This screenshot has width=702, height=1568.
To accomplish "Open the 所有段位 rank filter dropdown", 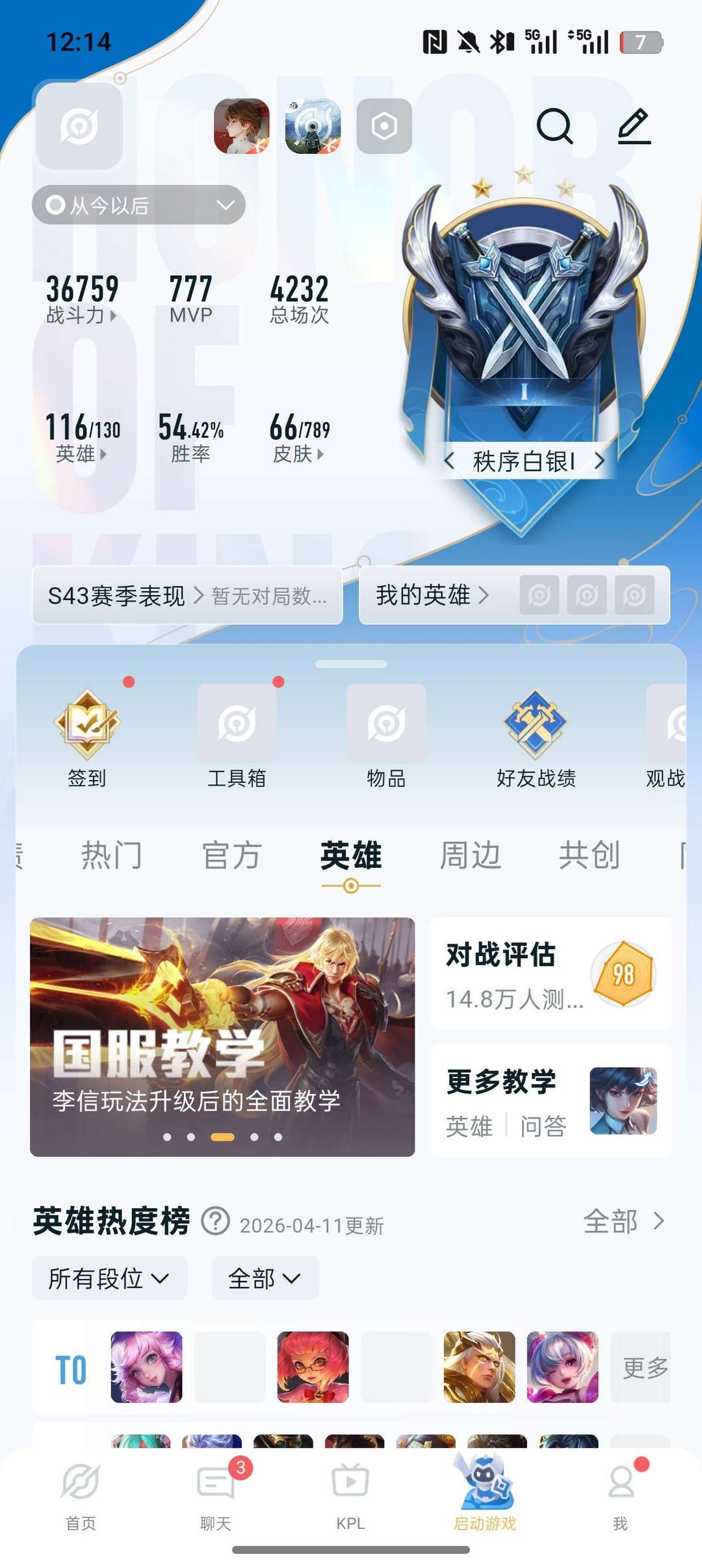I will coord(109,1277).
